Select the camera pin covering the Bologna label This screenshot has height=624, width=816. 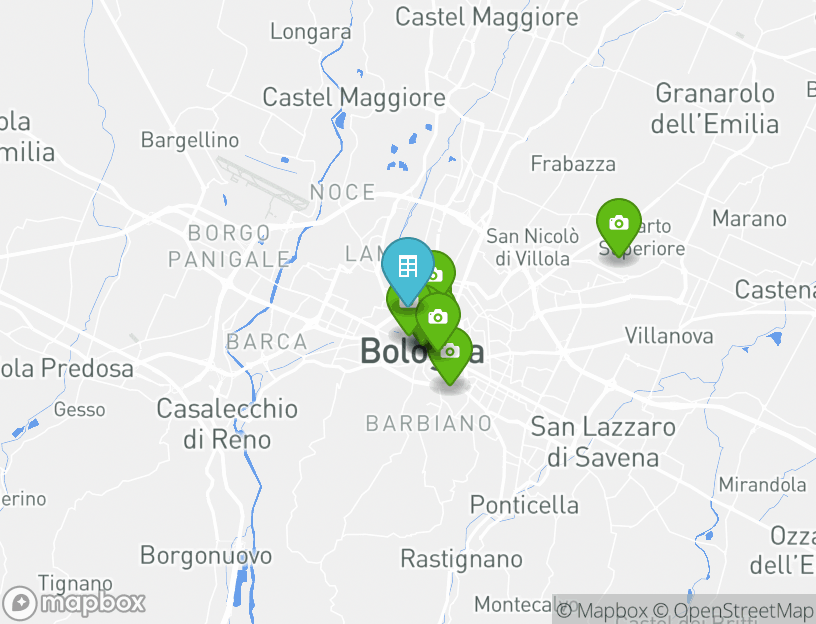(x=451, y=351)
